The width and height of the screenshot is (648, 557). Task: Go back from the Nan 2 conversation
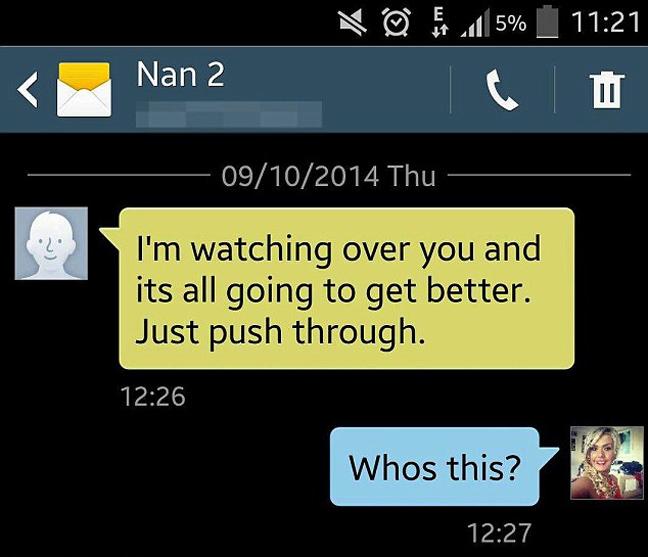tap(27, 92)
